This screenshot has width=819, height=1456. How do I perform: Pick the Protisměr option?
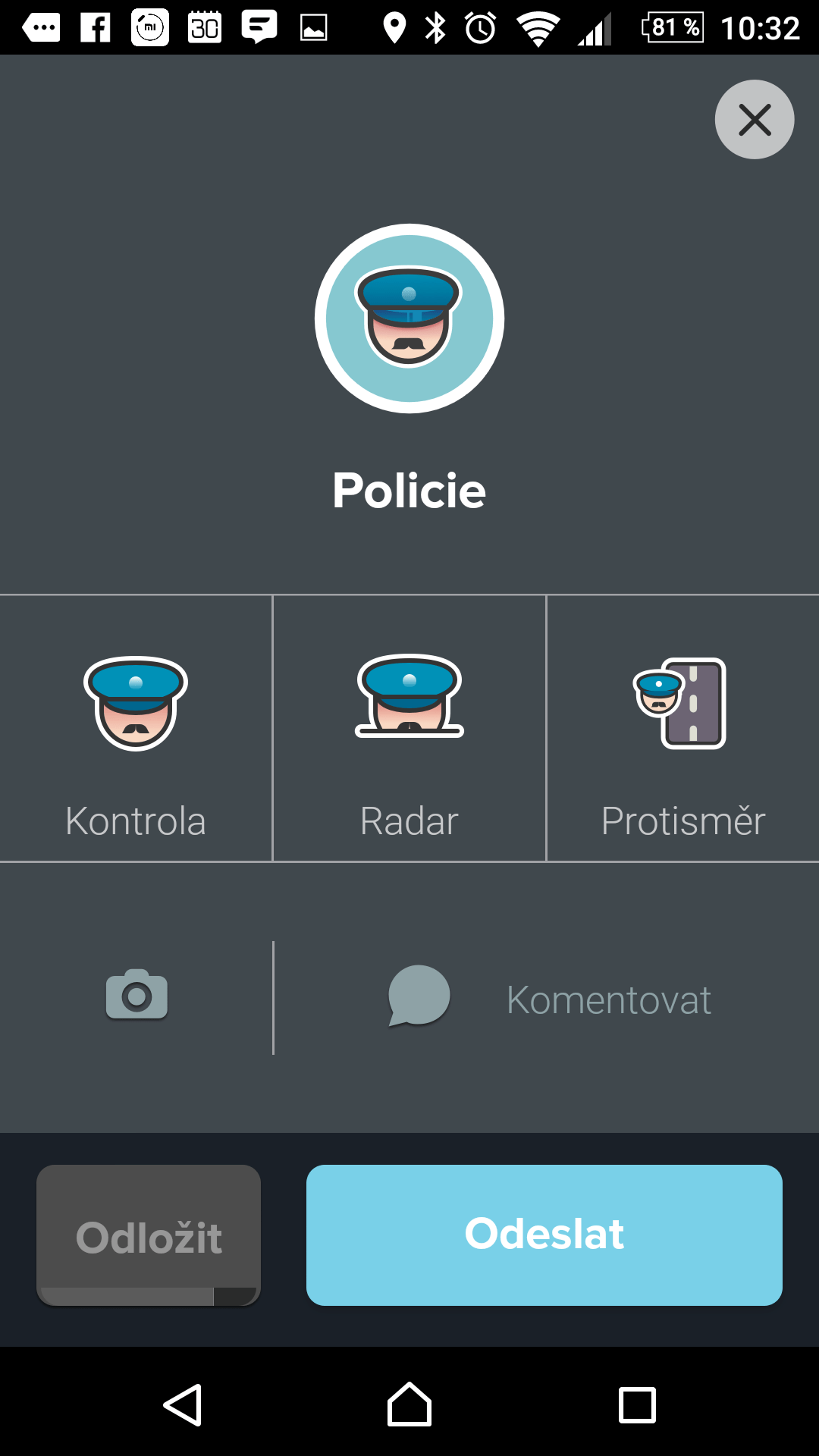[x=683, y=728]
